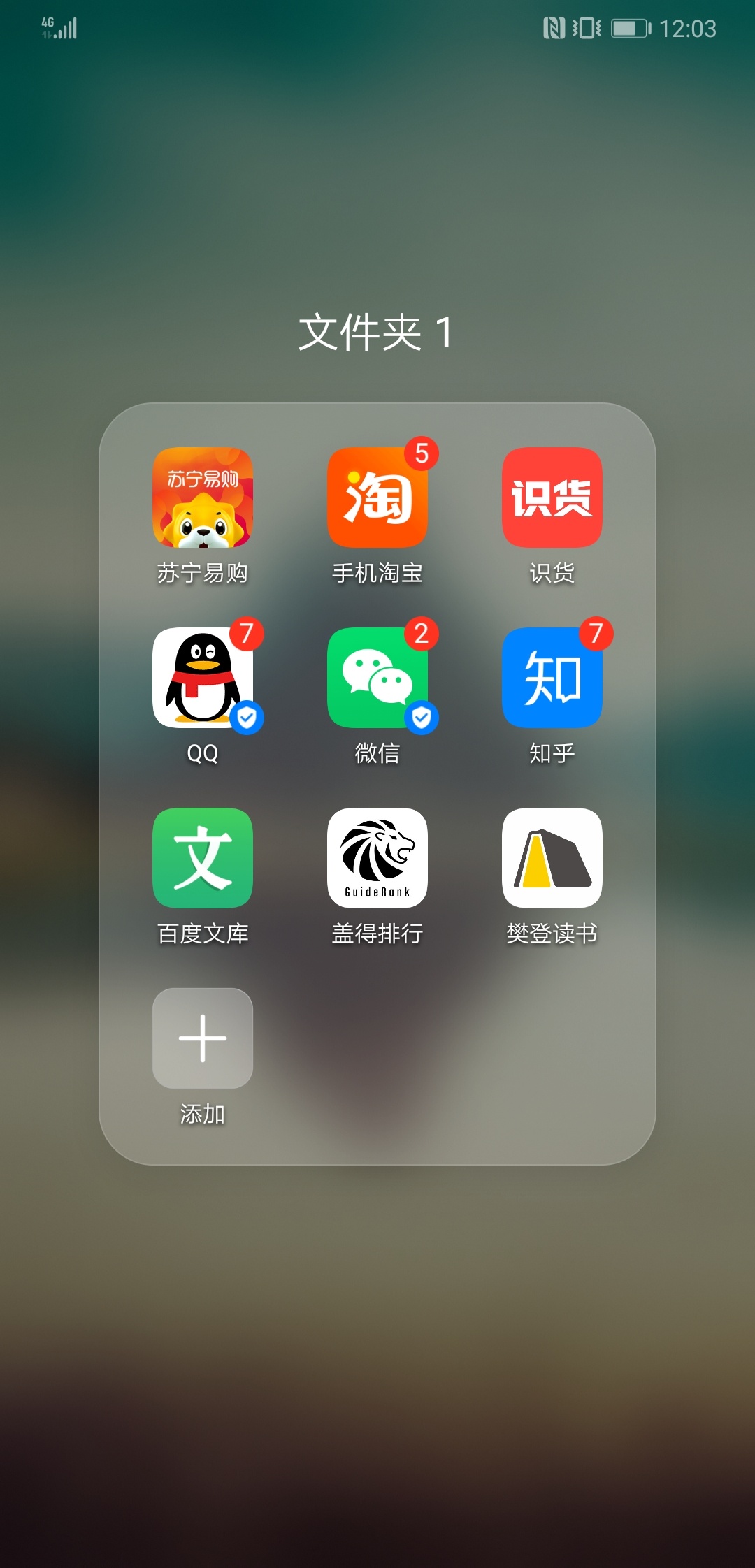
Task: Open 盖得排行 GuideRank app
Action: [x=377, y=858]
